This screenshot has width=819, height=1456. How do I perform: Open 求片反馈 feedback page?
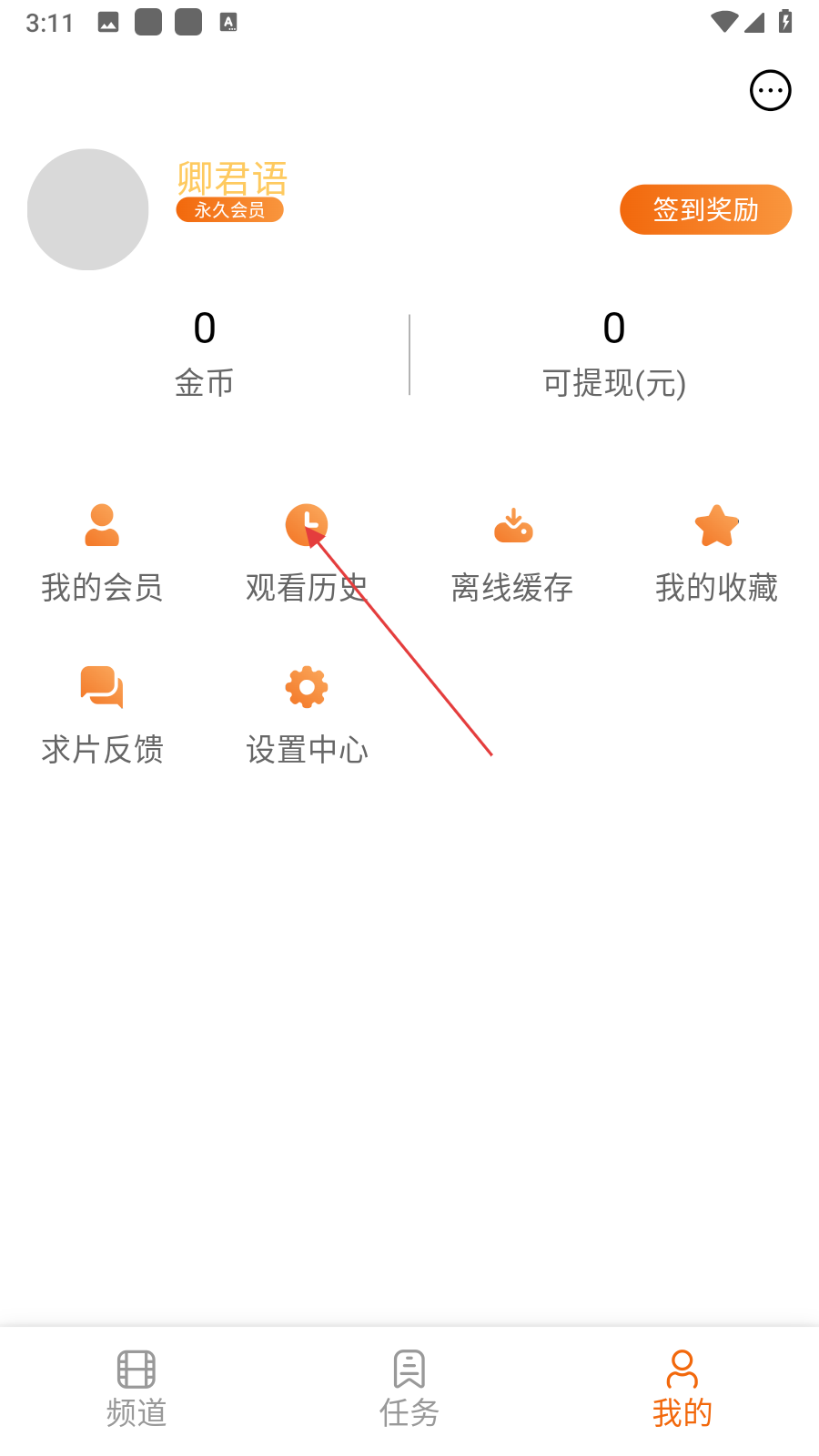pyautogui.click(x=102, y=714)
